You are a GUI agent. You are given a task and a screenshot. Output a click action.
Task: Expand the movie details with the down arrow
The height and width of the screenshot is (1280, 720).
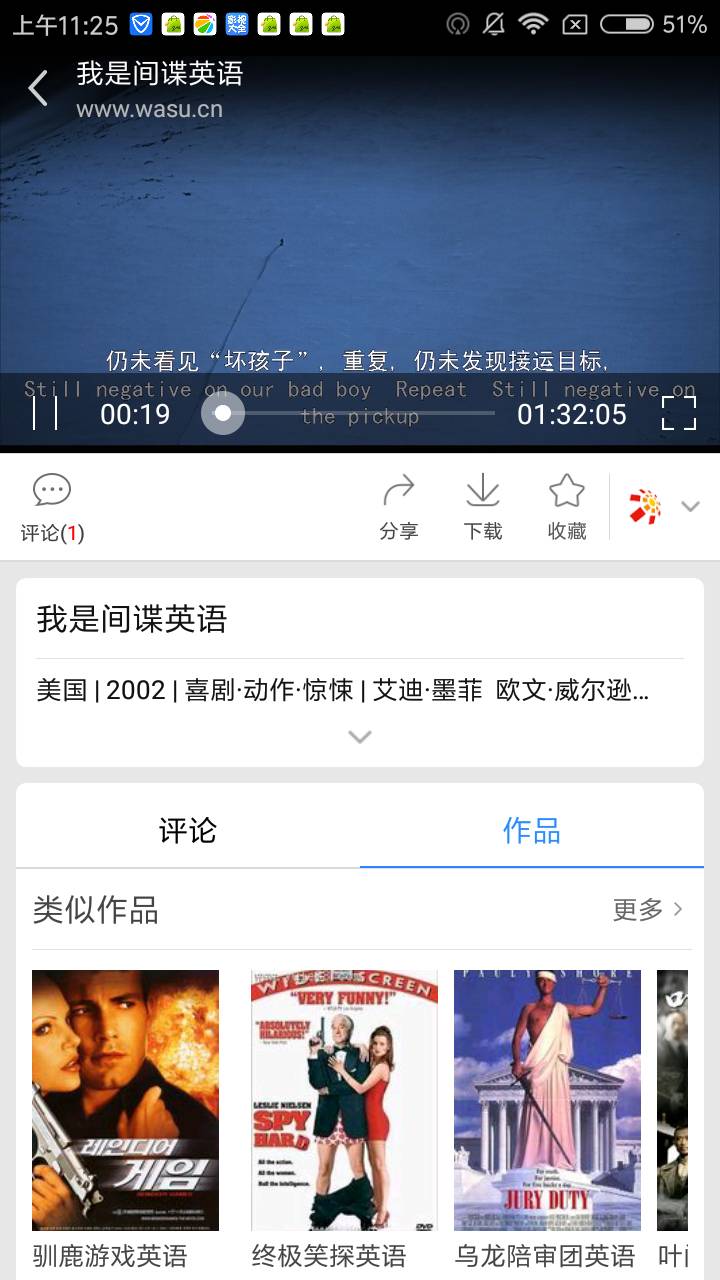coord(358,736)
